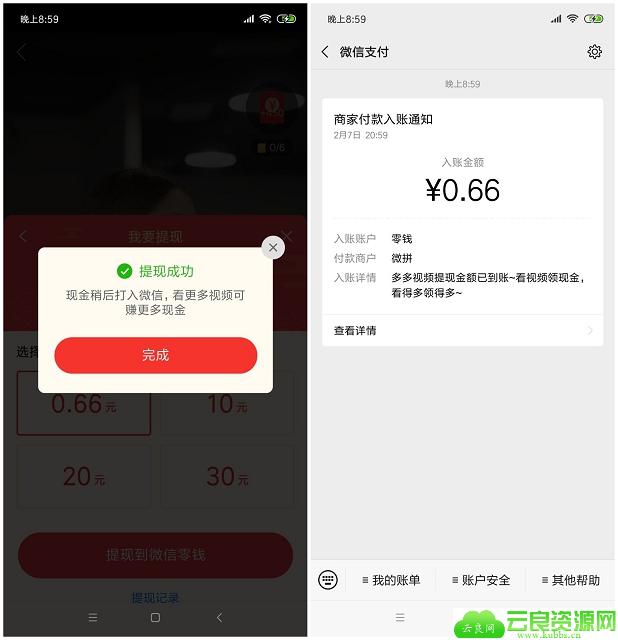
Task: Switch to keyboard input mode icon
Action: pyautogui.click(x=328, y=580)
